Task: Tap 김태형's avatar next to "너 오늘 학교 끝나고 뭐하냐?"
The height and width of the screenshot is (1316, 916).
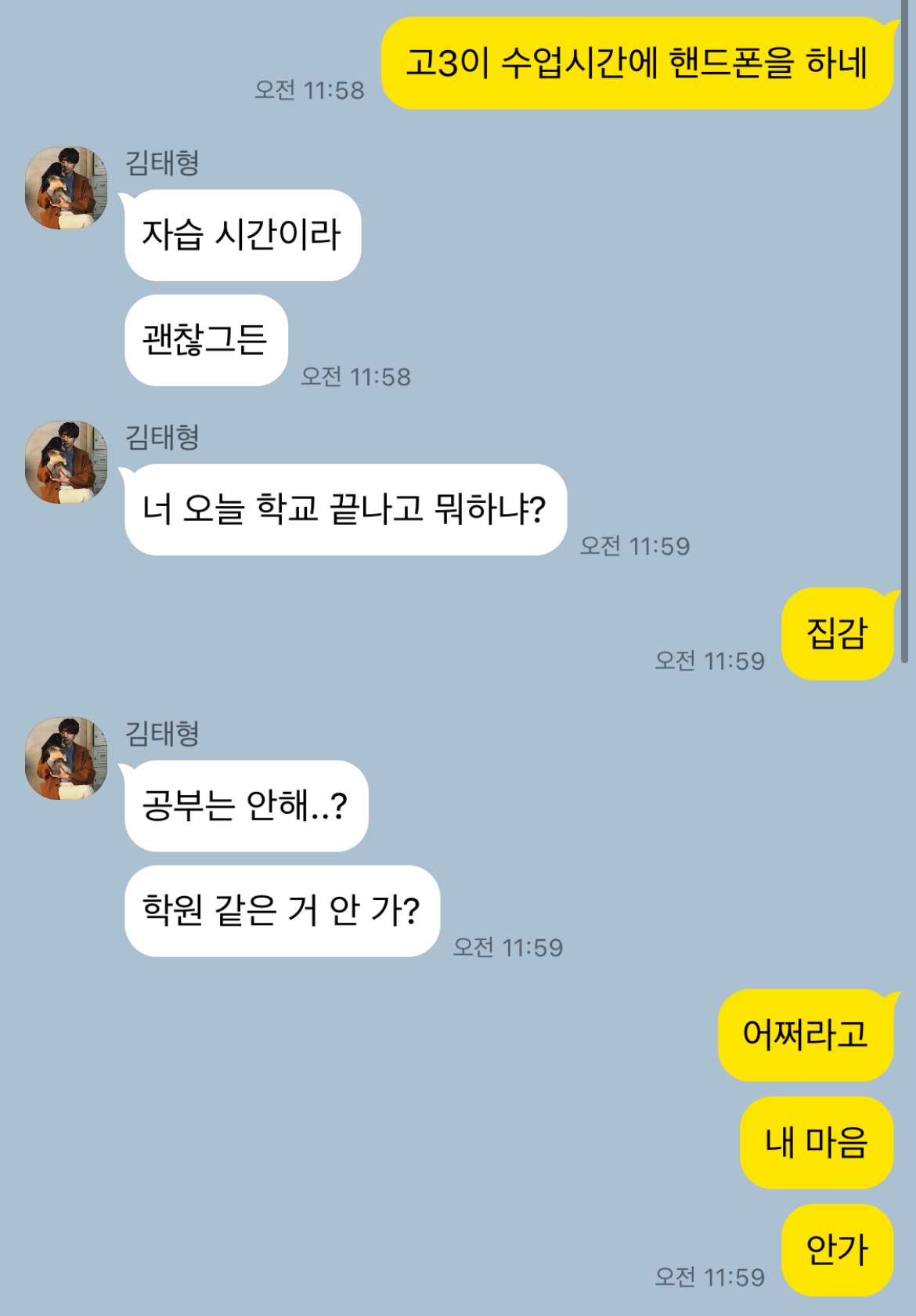Action: click(x=67, y=462)
